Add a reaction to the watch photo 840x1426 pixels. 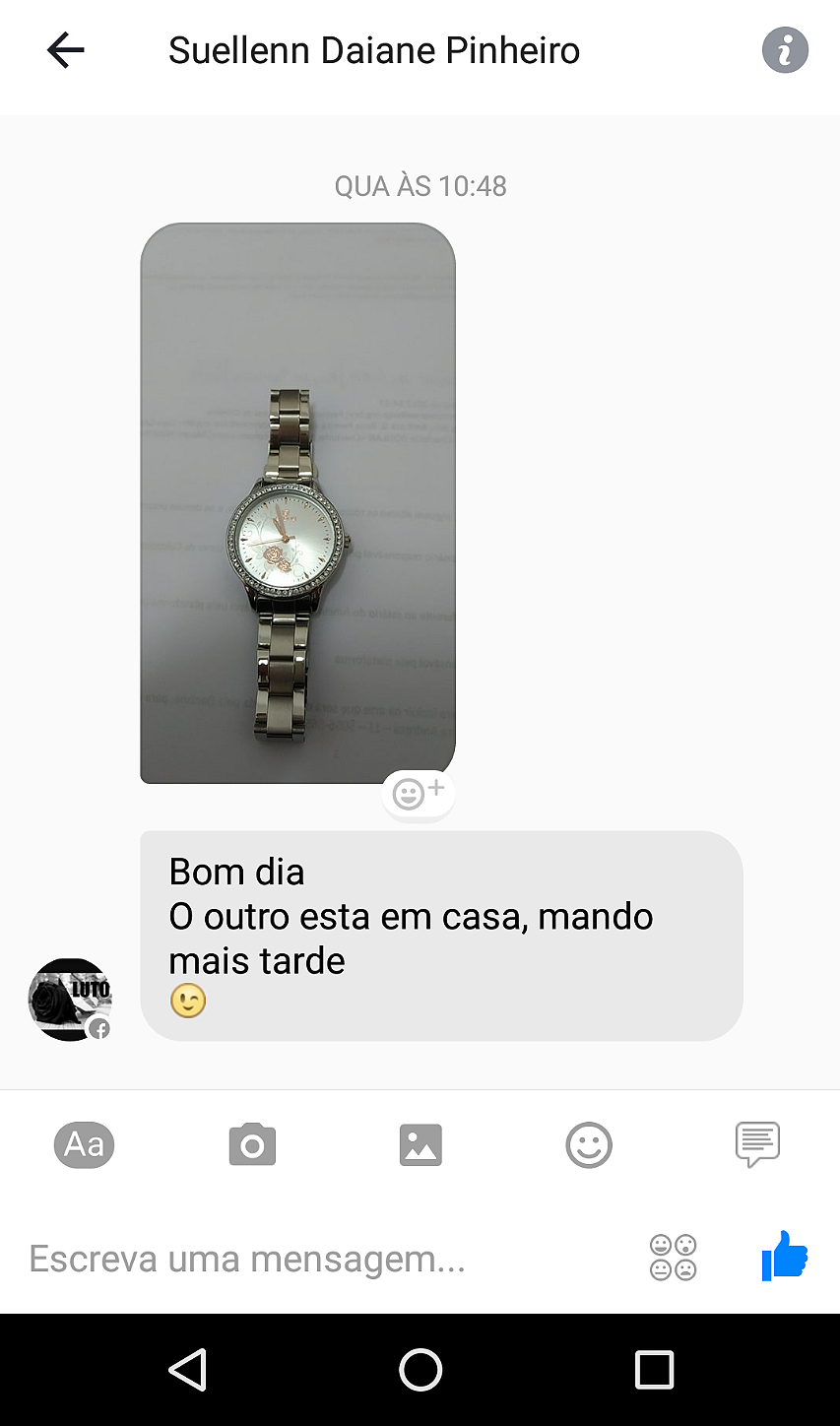coord(419,793)
